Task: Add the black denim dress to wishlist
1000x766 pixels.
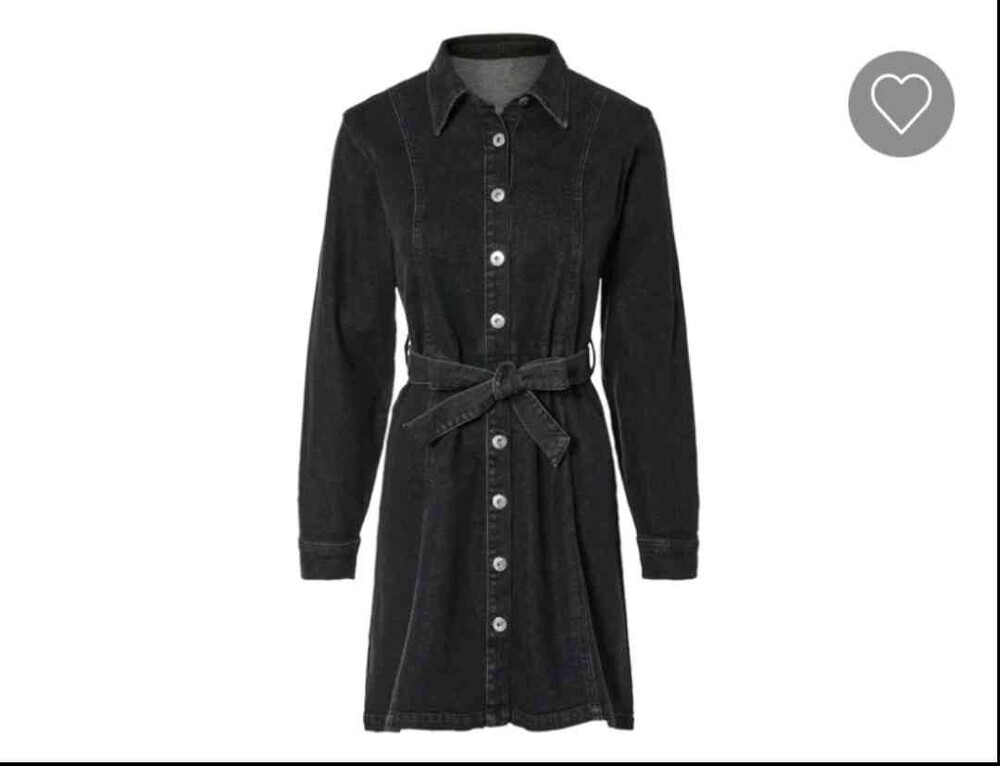Action: [x=901, y=104]
